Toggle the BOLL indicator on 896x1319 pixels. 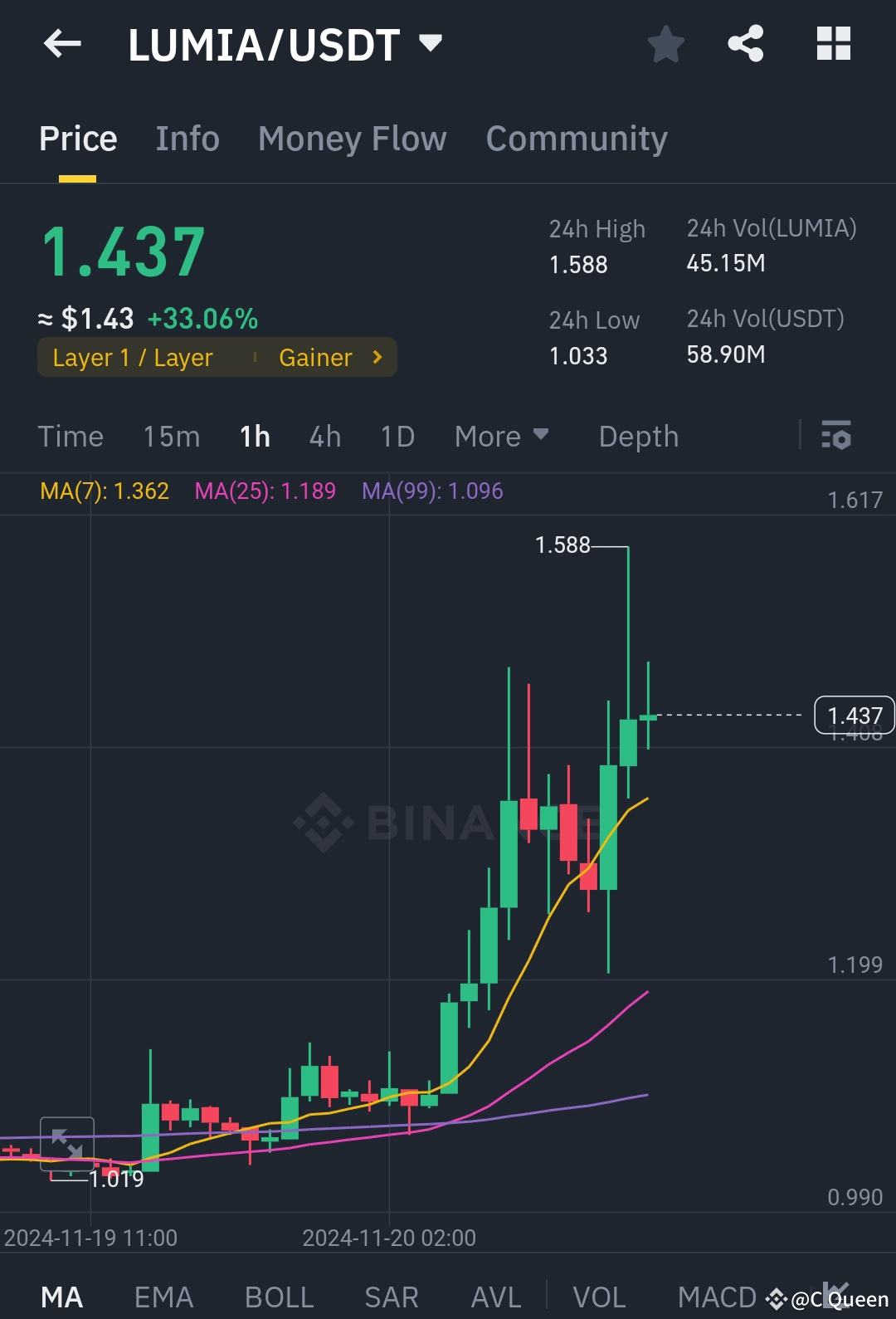(279, 1296)
